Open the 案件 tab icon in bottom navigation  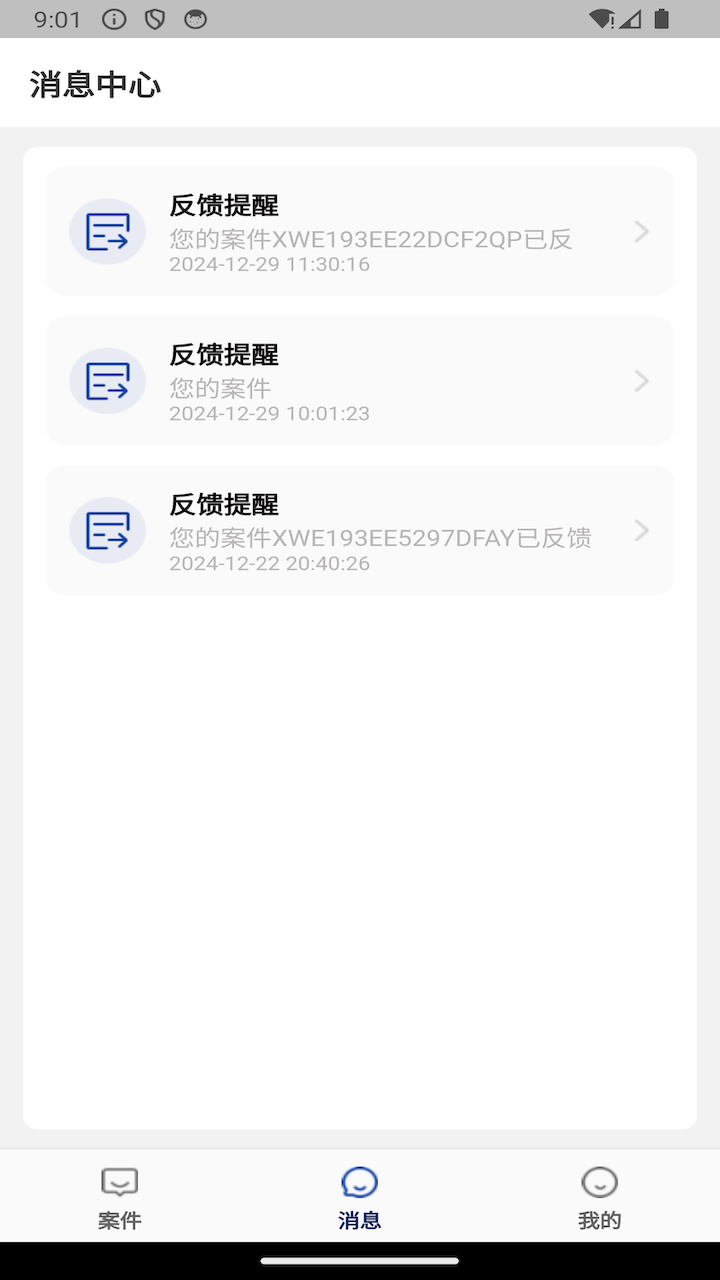point(120,1182)
